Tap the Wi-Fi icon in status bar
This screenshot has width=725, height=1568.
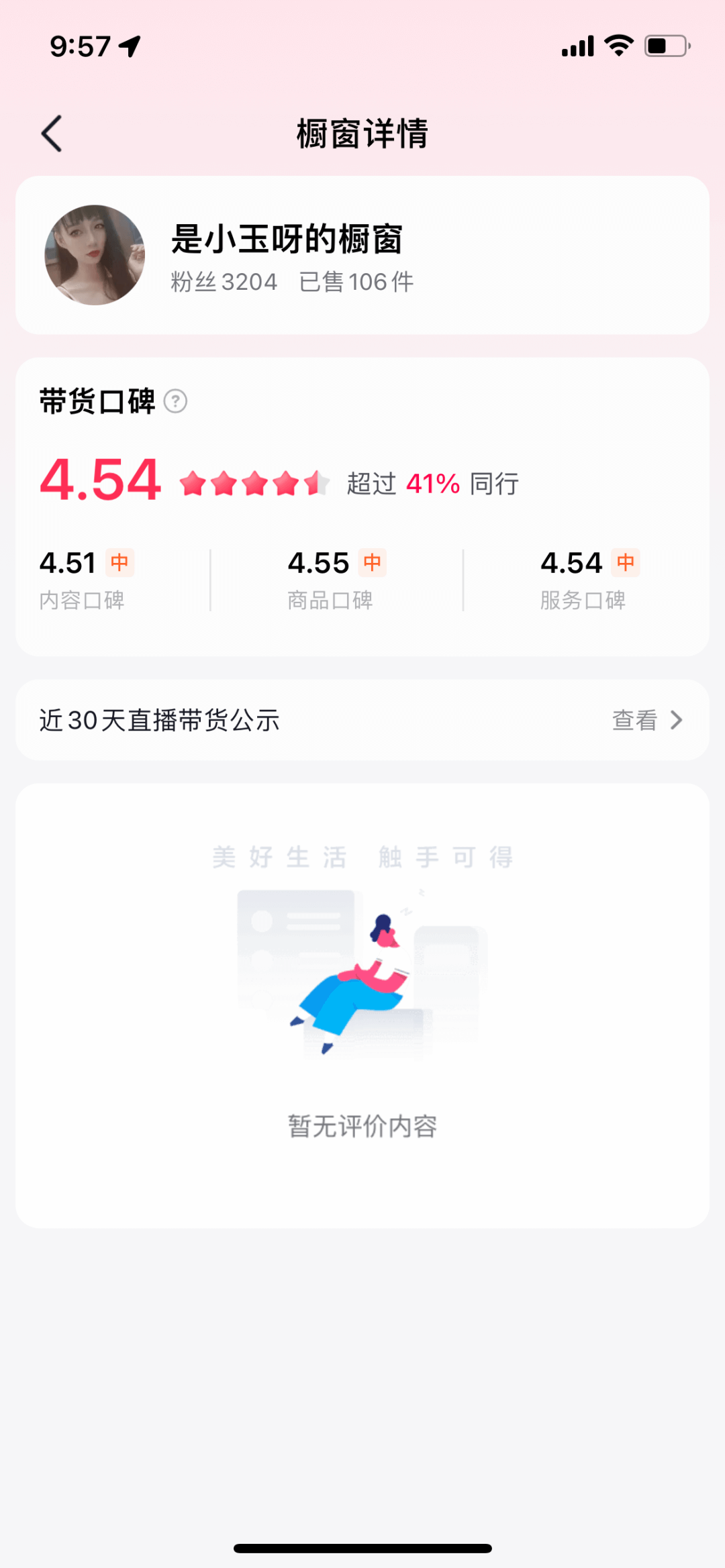pos(618,44)
